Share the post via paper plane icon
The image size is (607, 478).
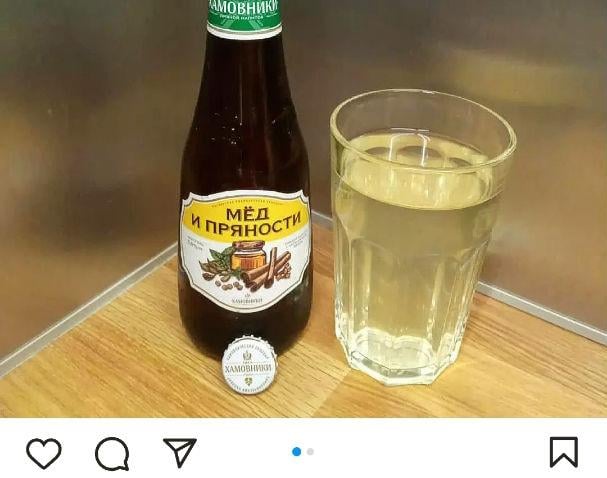[x=180, y=452]
